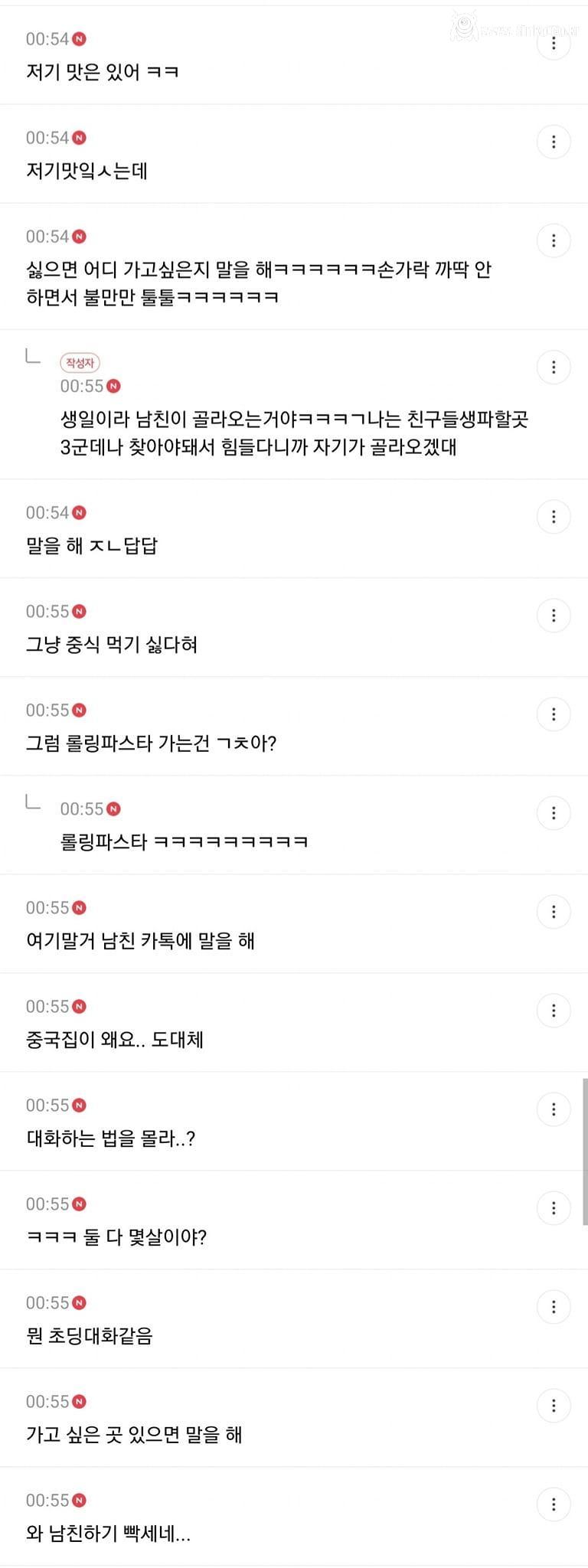The width and height of the screenshot is (588, 1568).
Task: Open options for comment "저기 맛은 있어 ㅋㅋ"
Action: 554,44
